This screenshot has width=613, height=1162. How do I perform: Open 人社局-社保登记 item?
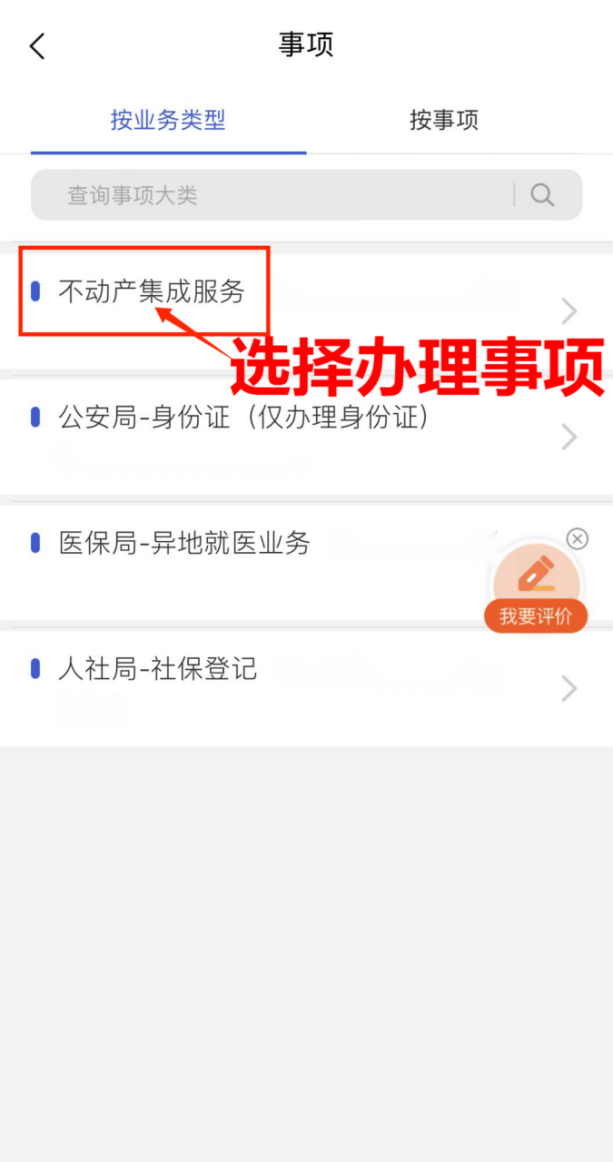157,669
